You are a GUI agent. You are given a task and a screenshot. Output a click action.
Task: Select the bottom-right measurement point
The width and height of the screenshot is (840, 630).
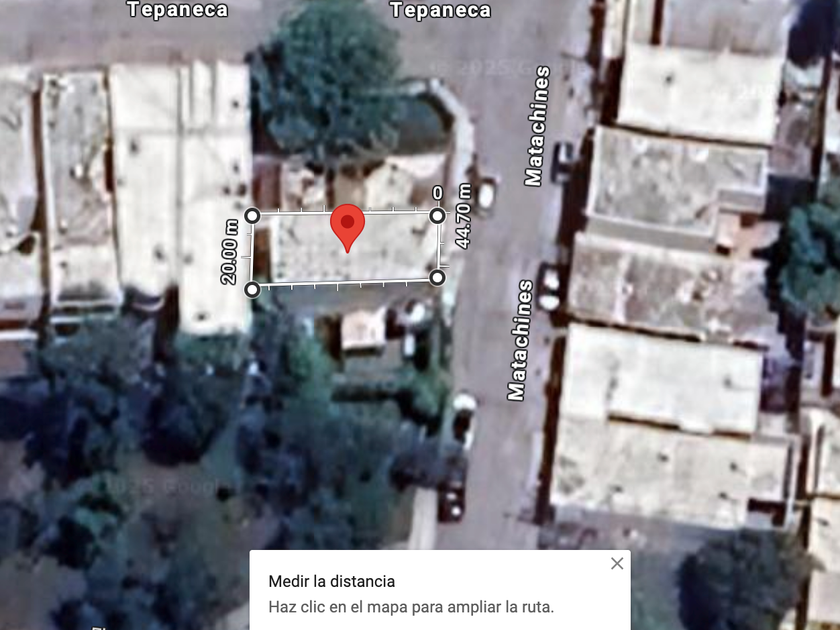438,278
